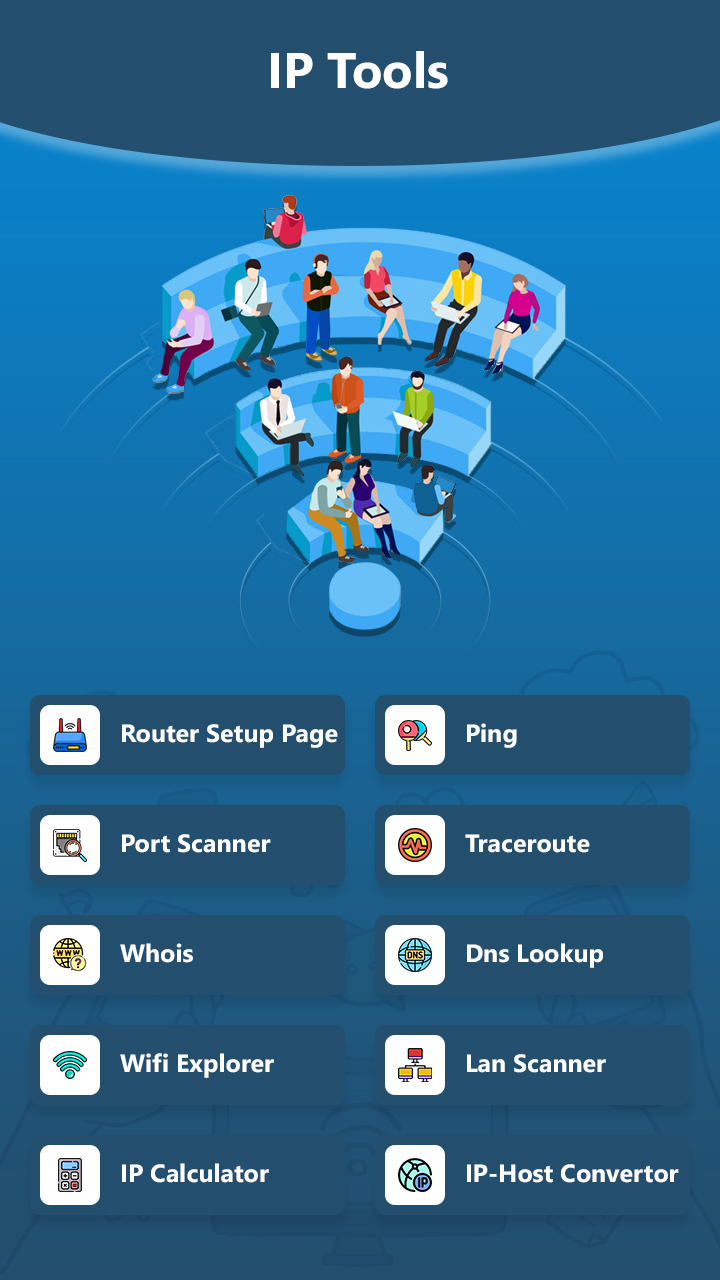Click the Dns Lookup DNS globe icon
720x1280 pixels.
(x=414, y=955)
